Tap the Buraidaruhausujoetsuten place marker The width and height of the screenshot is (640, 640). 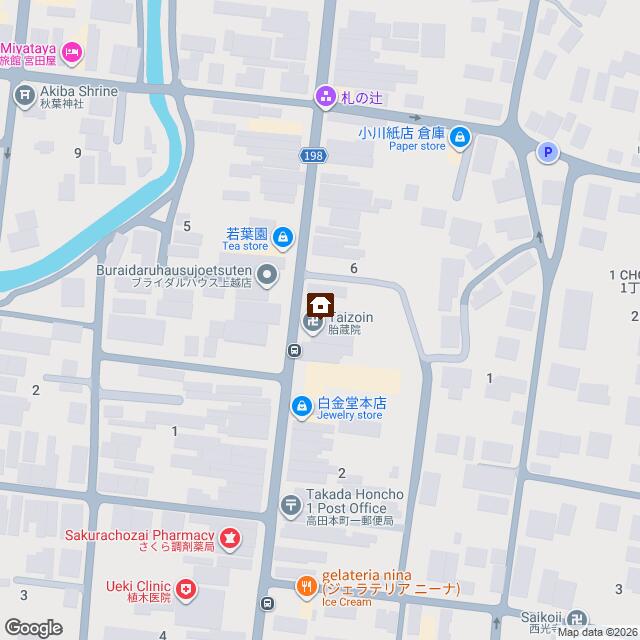coord(267,273)
